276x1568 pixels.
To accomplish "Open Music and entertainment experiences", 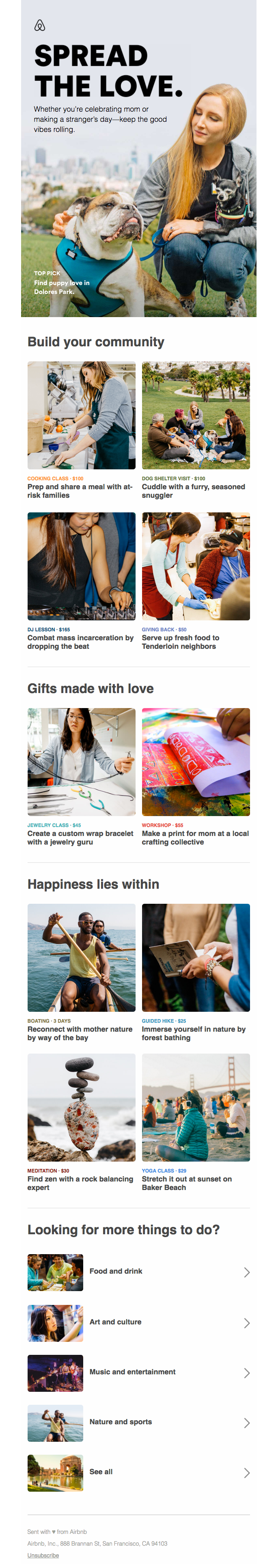I will coord(138,1373).
